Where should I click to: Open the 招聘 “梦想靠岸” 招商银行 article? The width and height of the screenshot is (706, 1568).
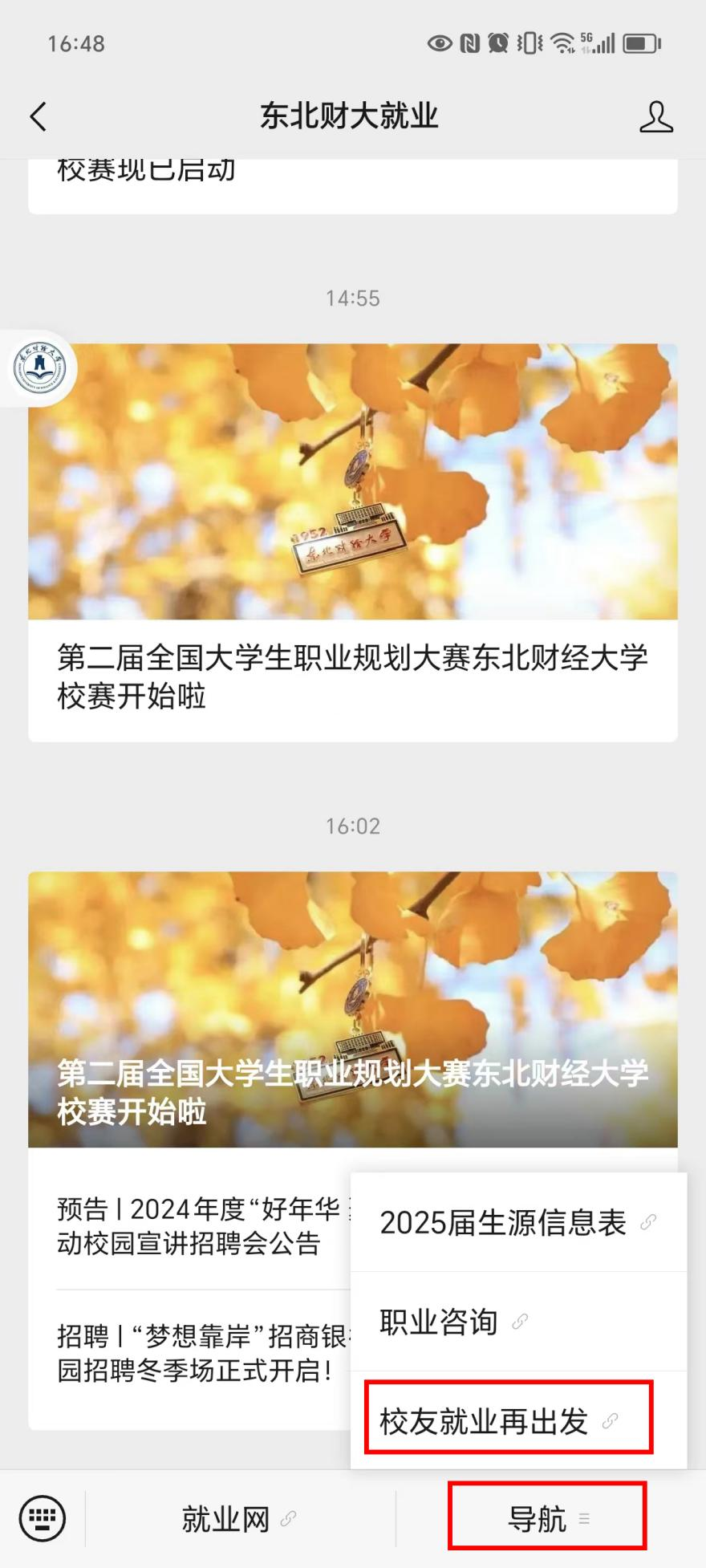201,1353
